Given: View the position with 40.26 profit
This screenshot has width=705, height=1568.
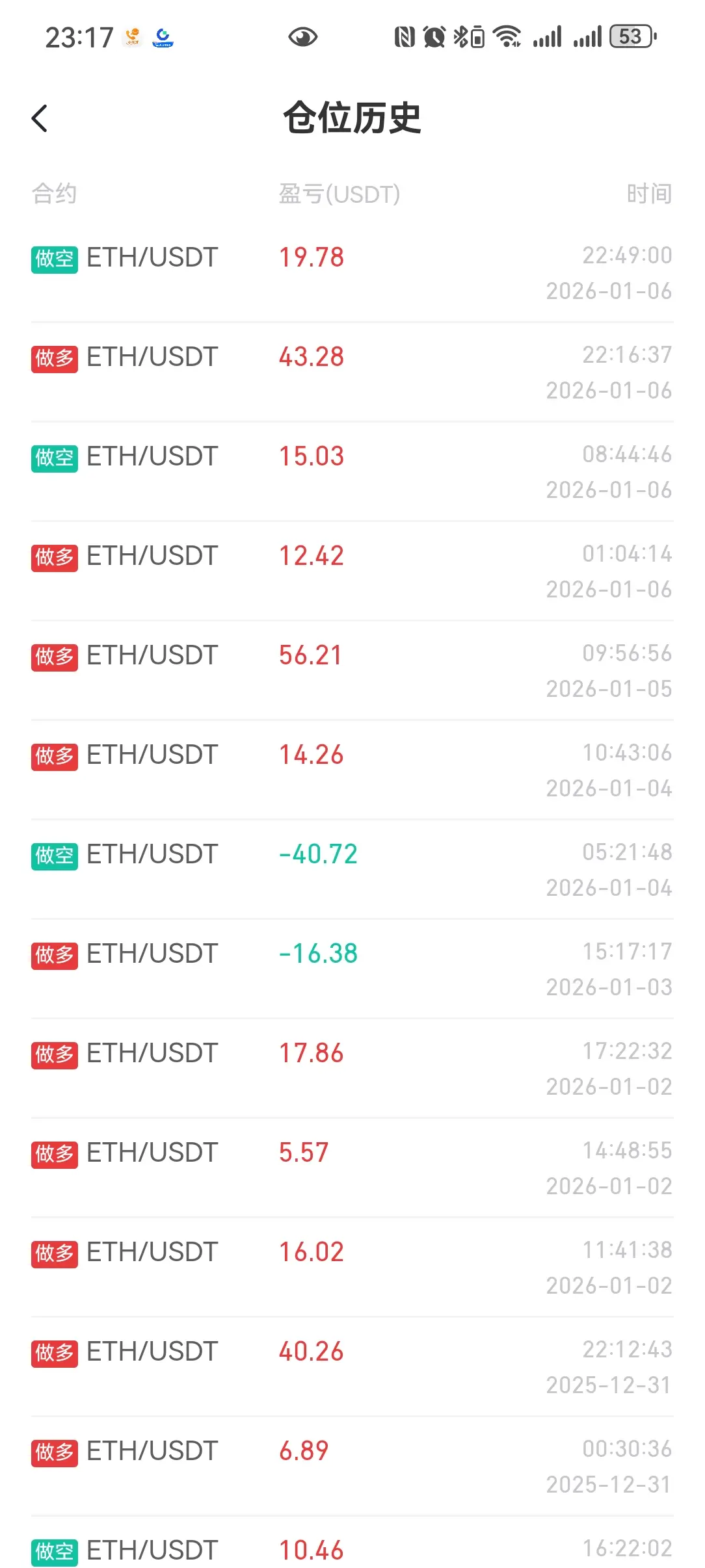Looking at the screenshot, I should click(351, 1366).
